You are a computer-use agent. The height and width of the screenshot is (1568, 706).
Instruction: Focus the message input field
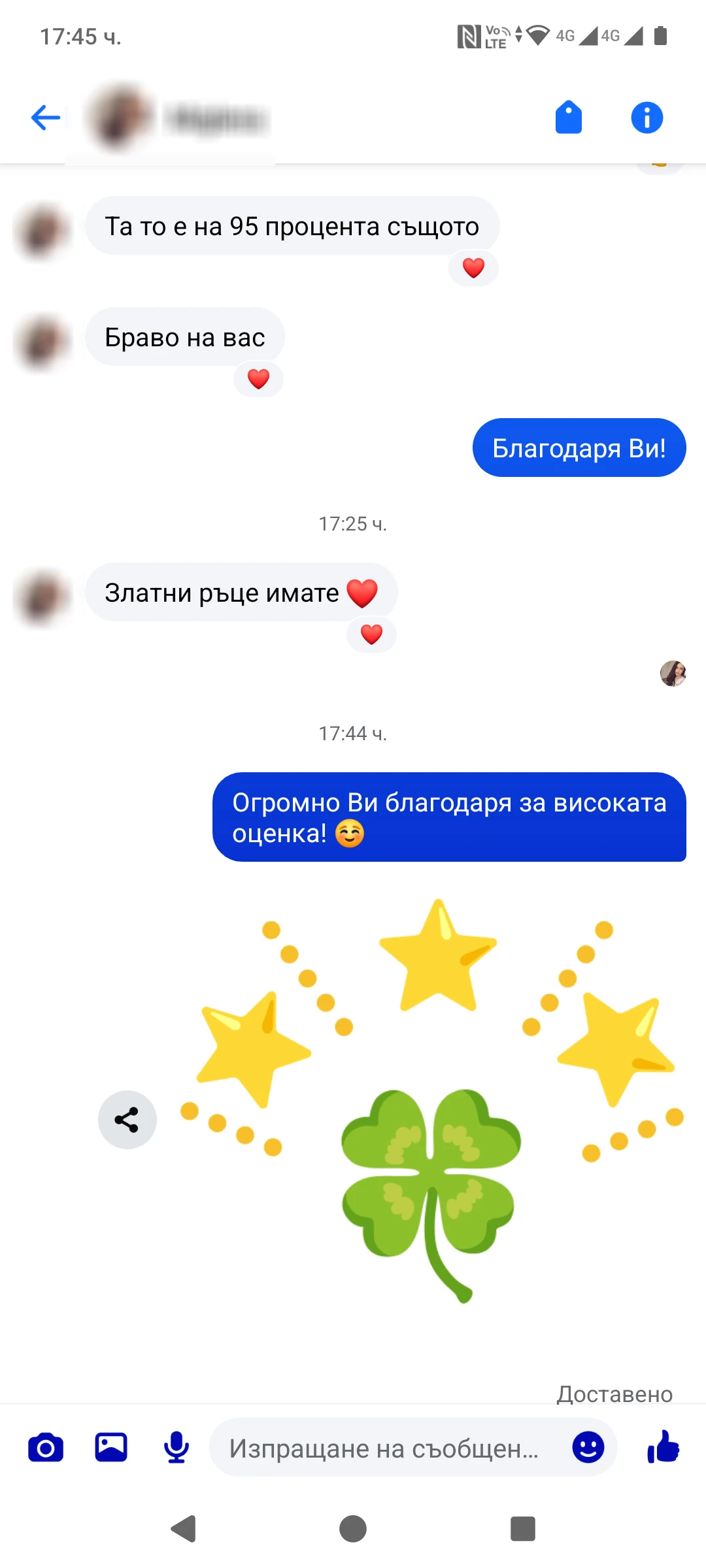(386, 1448)
